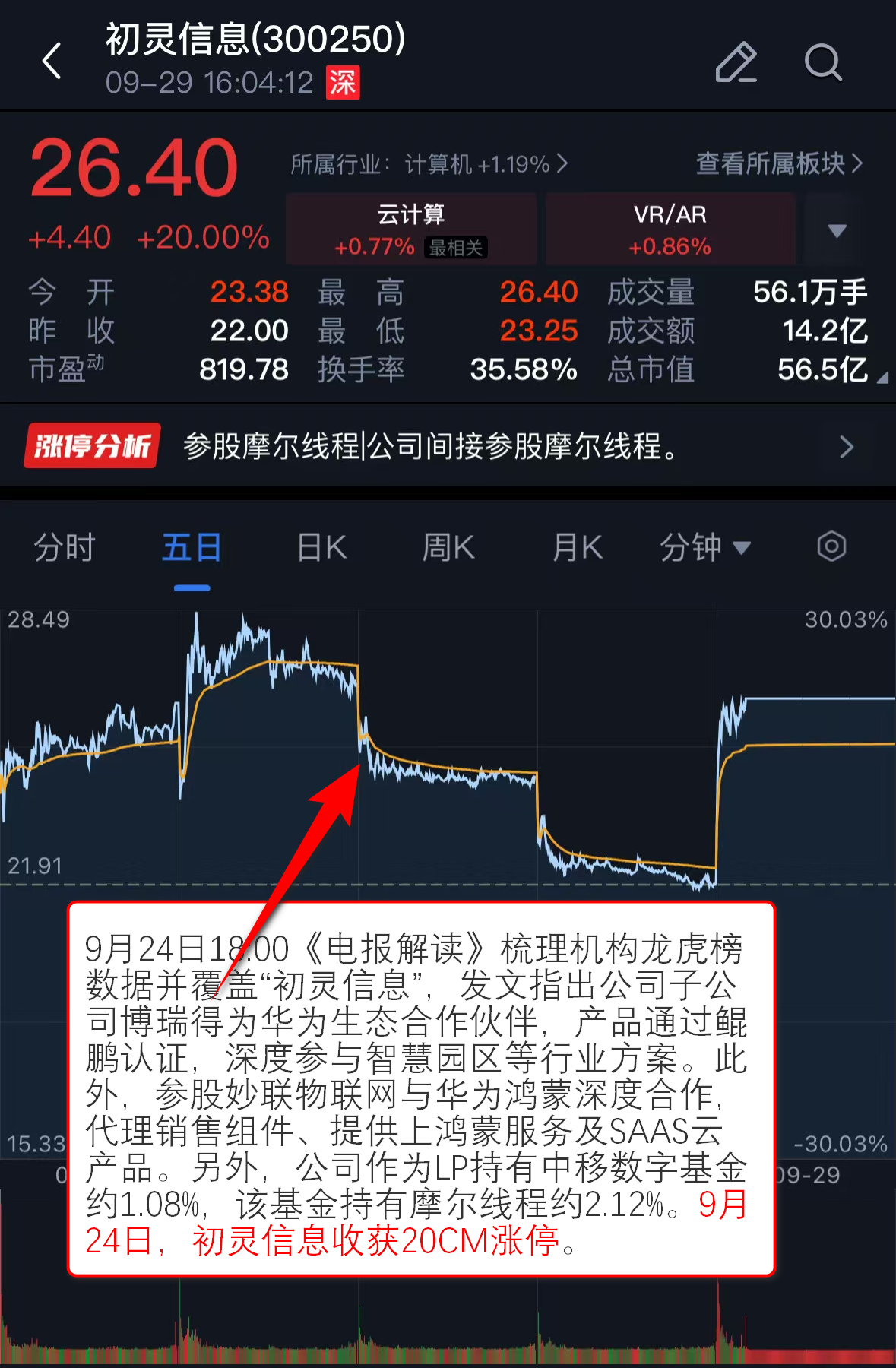Open the VR/AR sector chip
This screenshot has width=896, height=1368.
point(670,230)
